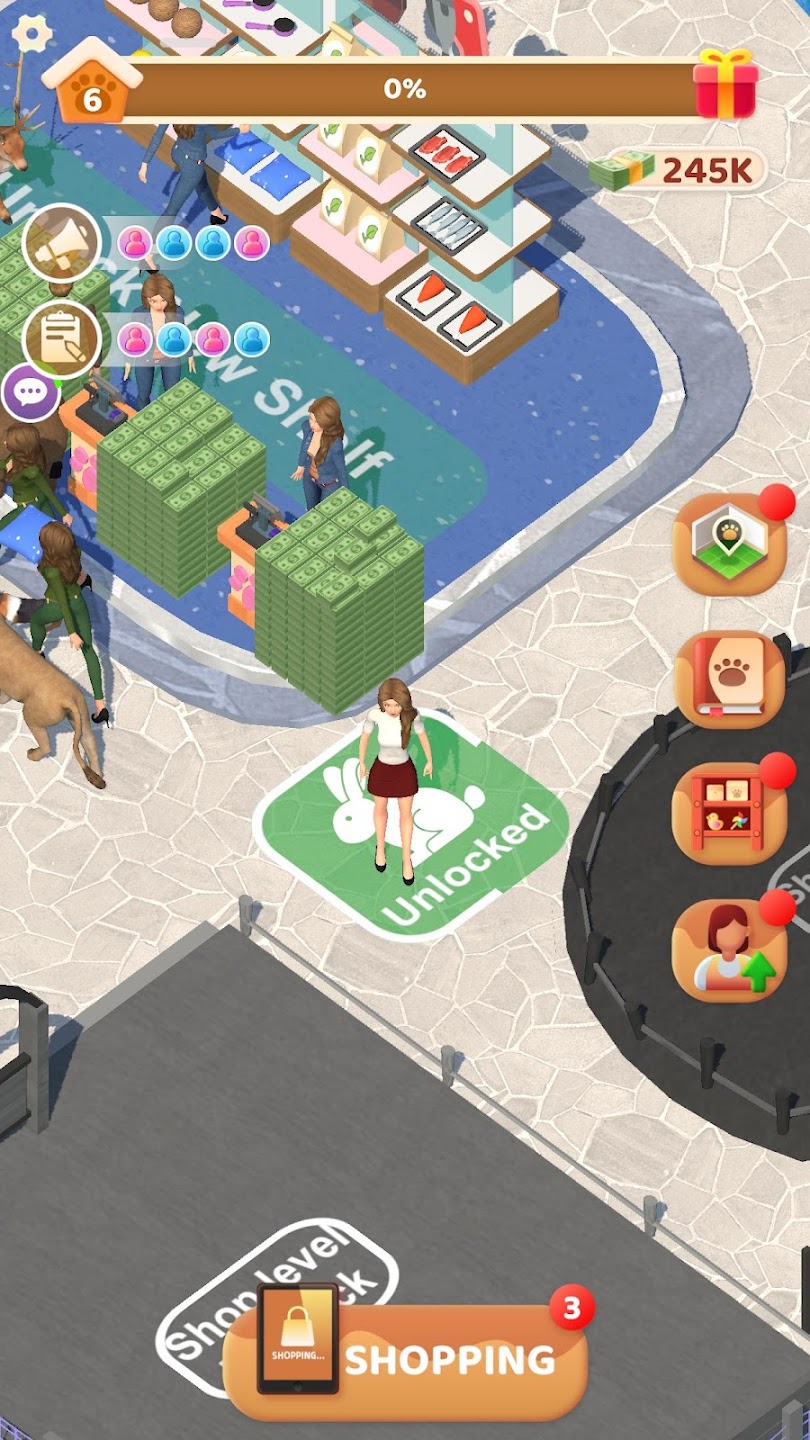Open the settings gear
The width and height of the screenshot is (810, 1440).
click(x=33, y=33)
